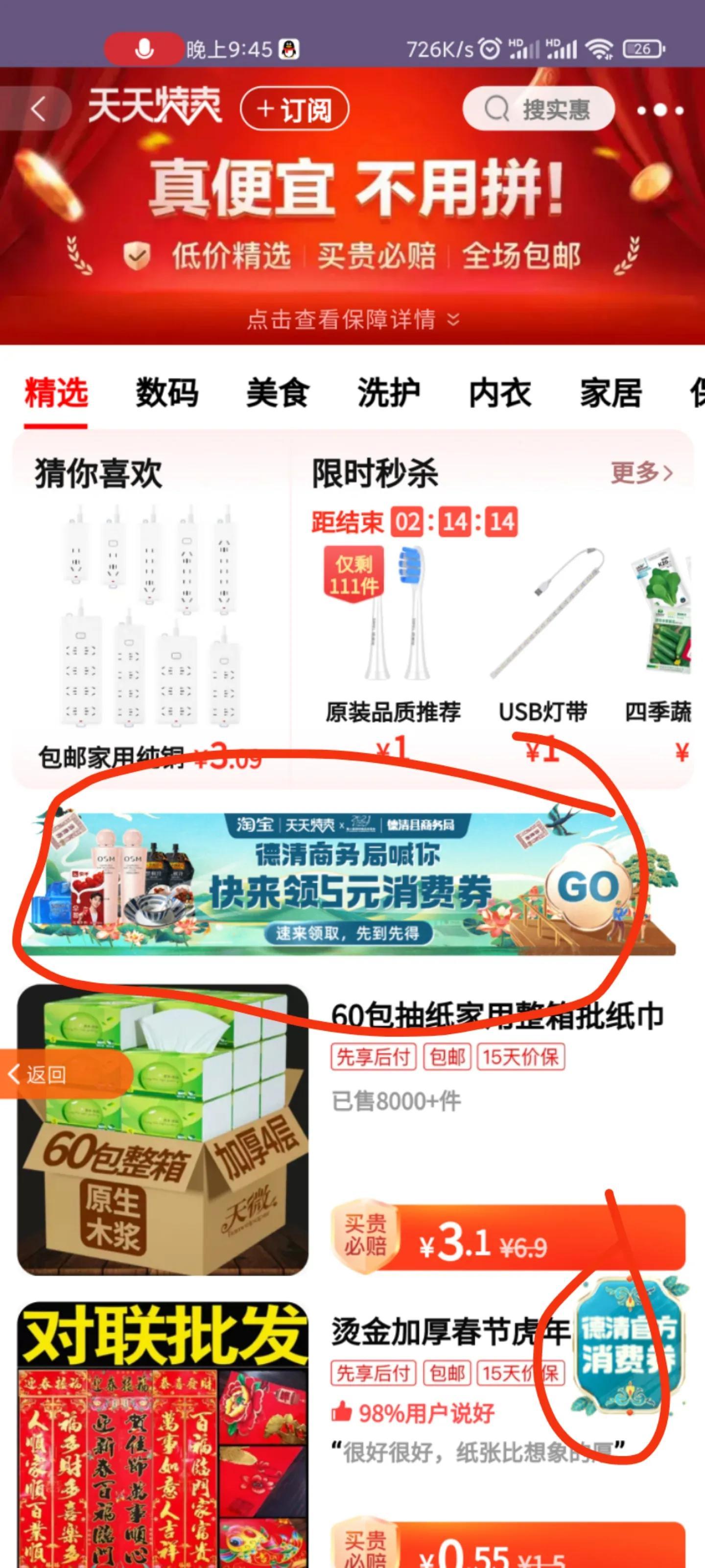Viewport: 705px width, 1568px height.
Task: Switch to the 美食 tab
Action: tap(278, 392)
